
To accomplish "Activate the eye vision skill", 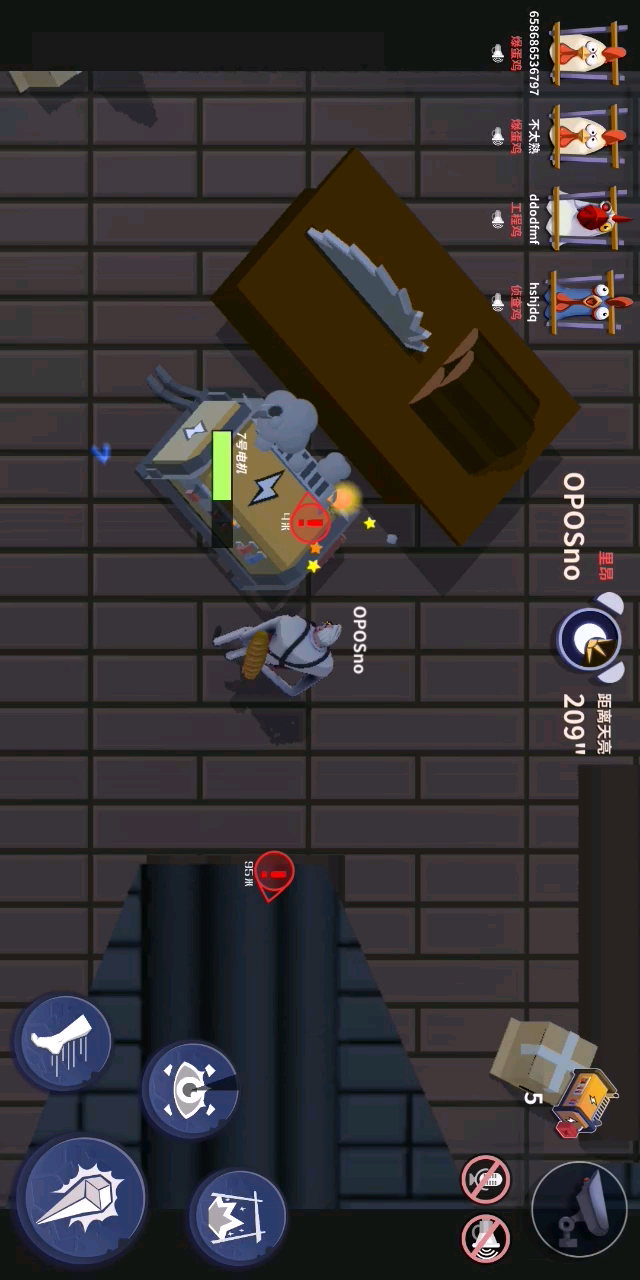I will [x=190, y=1089].
